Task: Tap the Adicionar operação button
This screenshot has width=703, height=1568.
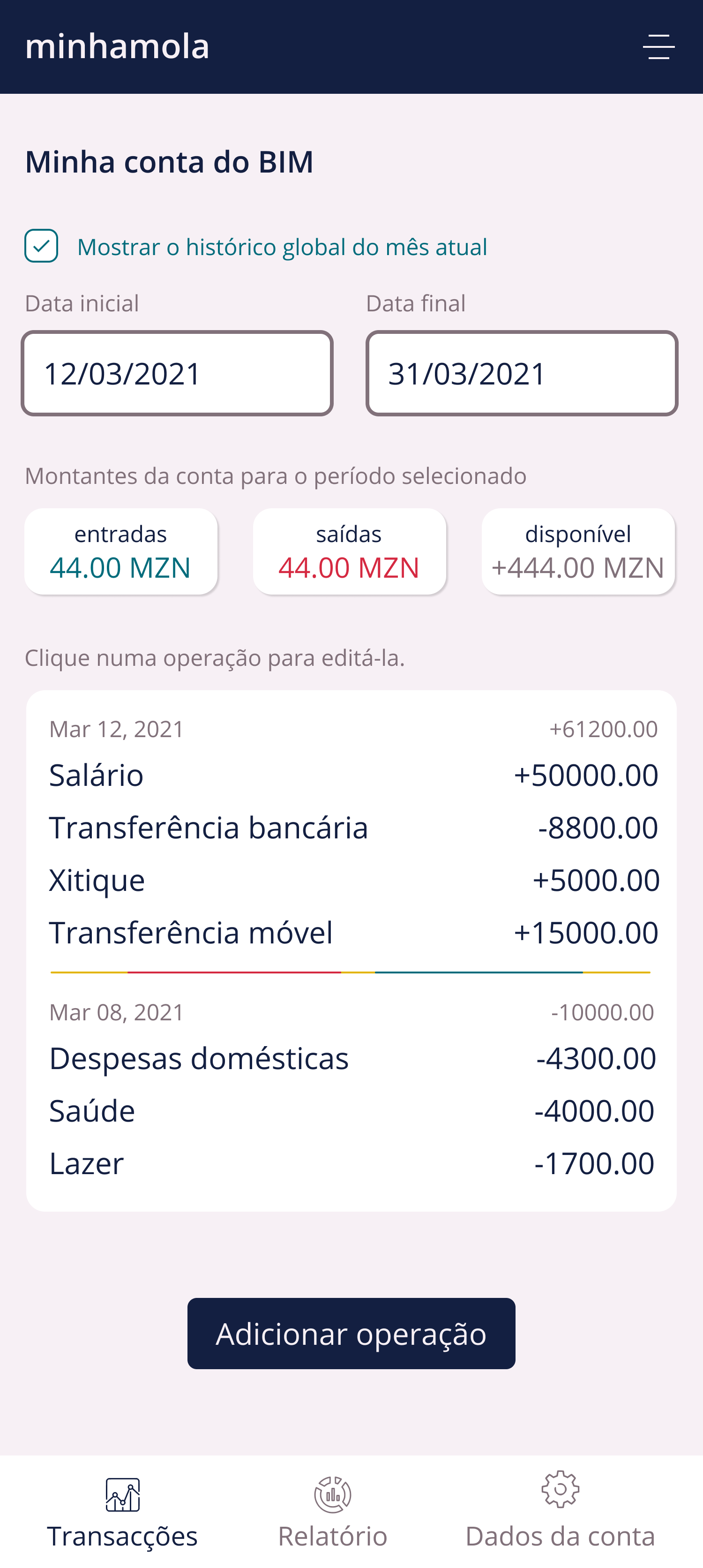Action: point(351,1333)
